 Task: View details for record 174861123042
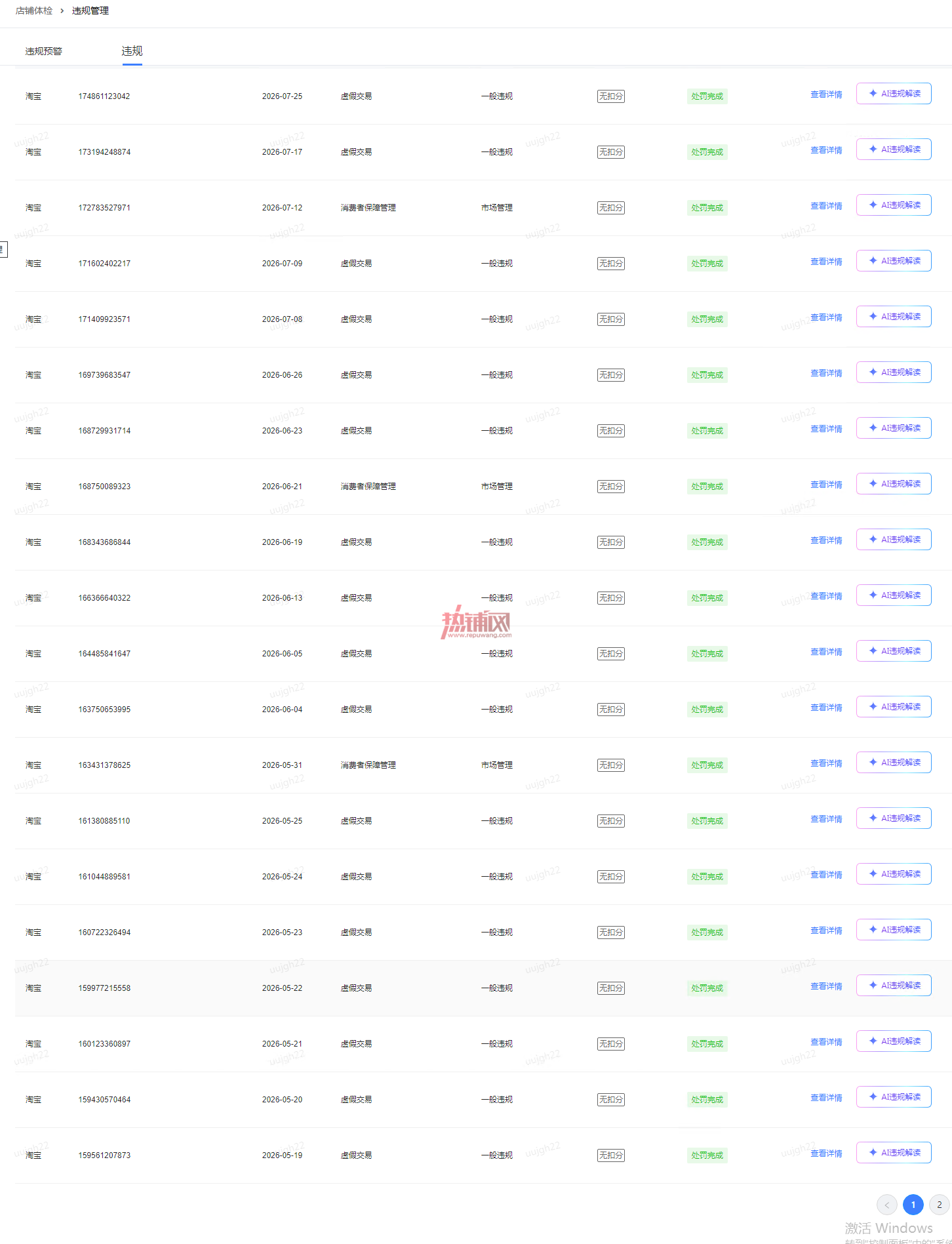[x=826, y=94]
